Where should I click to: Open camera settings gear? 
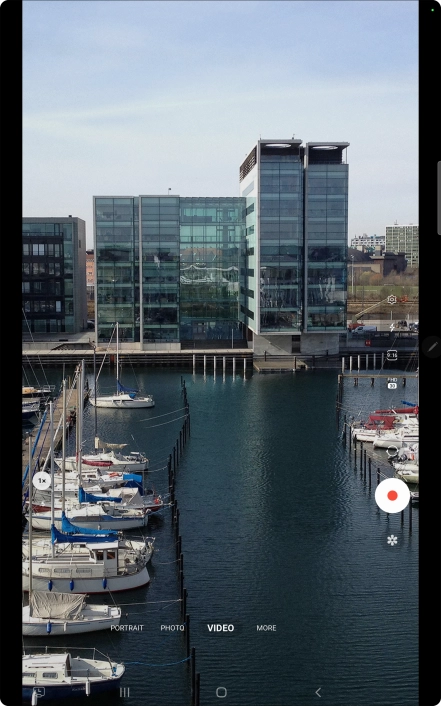tap(392, 299)
